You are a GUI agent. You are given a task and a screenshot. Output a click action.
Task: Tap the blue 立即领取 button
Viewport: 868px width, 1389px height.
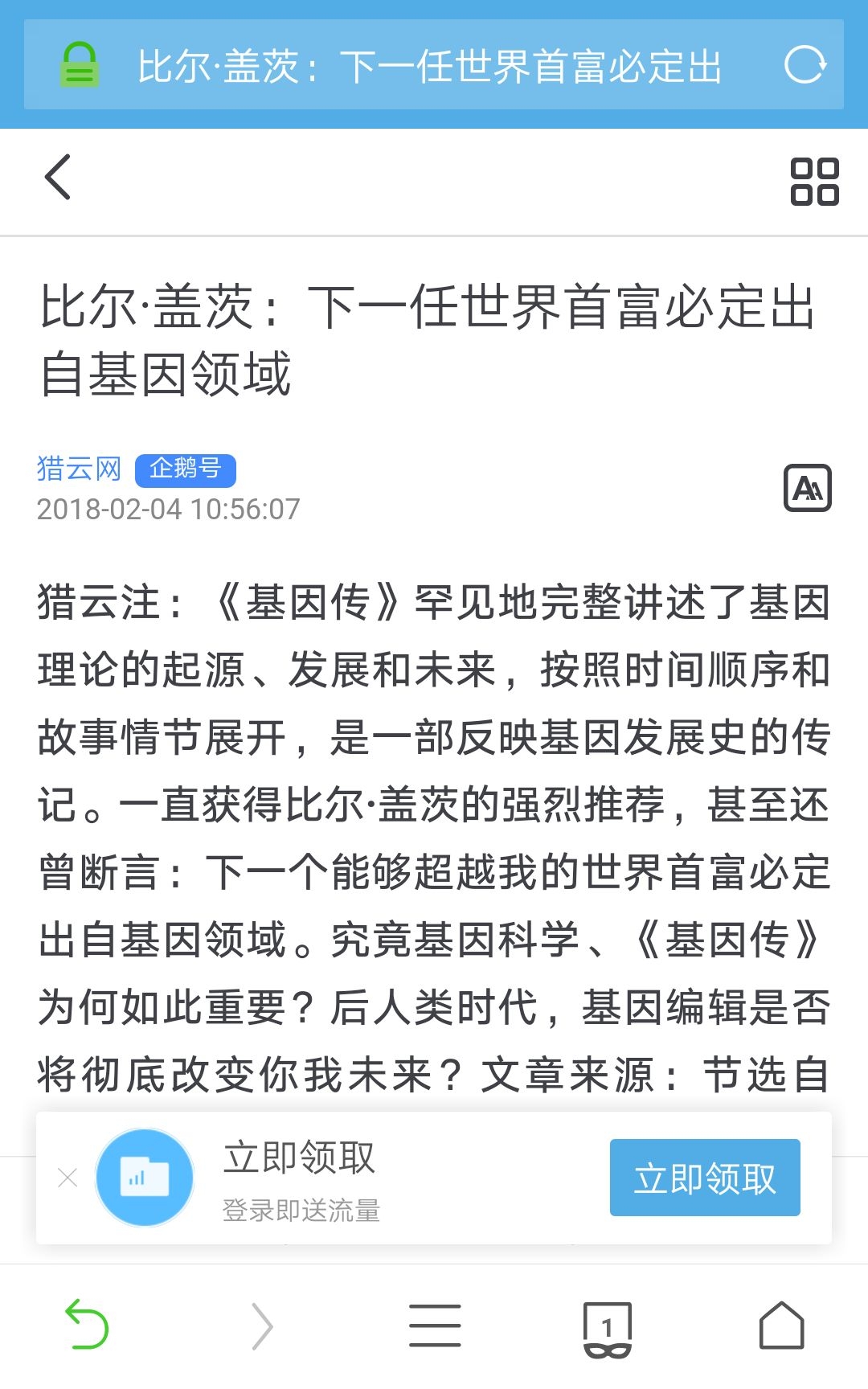(x=705, y=1178)
